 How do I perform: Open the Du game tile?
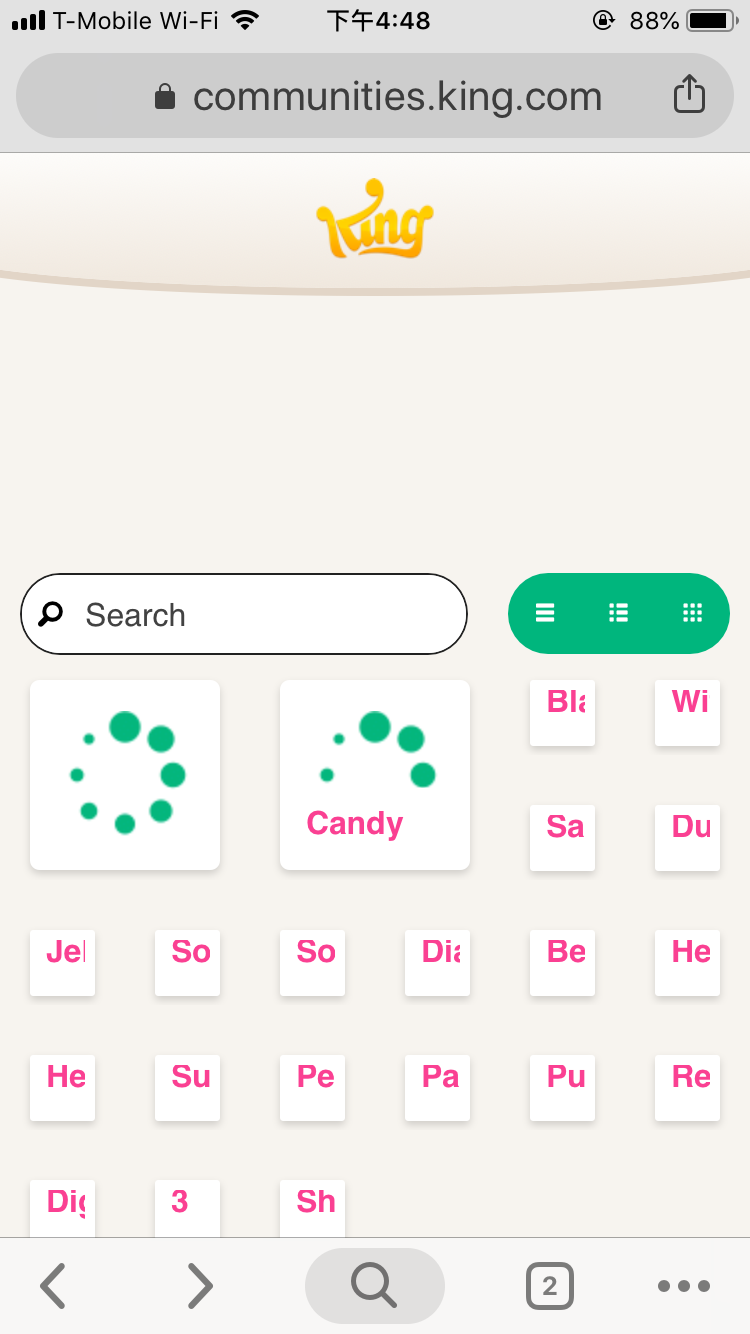[687, 837]
